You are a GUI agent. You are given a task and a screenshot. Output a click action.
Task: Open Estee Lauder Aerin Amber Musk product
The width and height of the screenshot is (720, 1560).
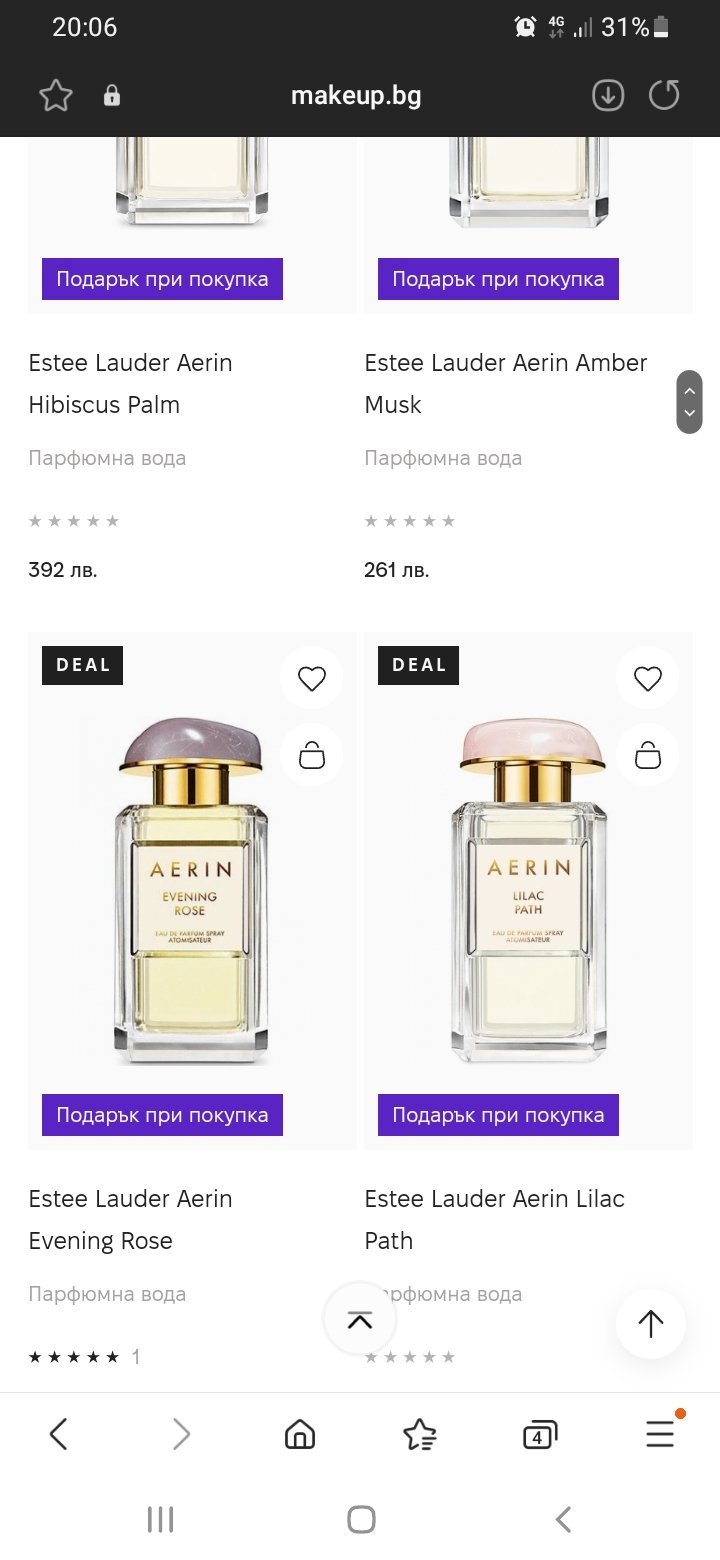pos(505,383)
